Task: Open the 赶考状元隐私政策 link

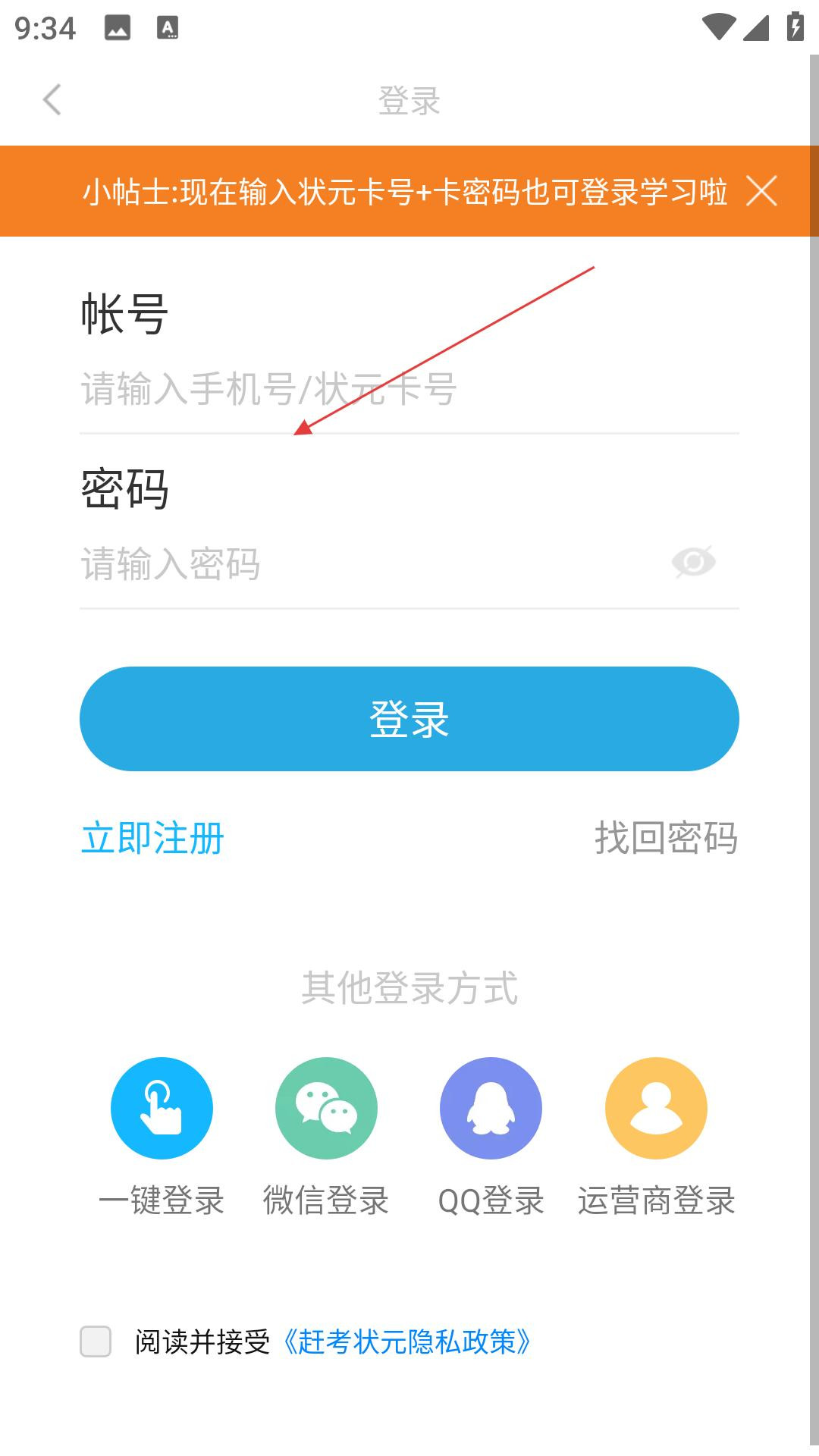Action: (x=406, y=1341)
